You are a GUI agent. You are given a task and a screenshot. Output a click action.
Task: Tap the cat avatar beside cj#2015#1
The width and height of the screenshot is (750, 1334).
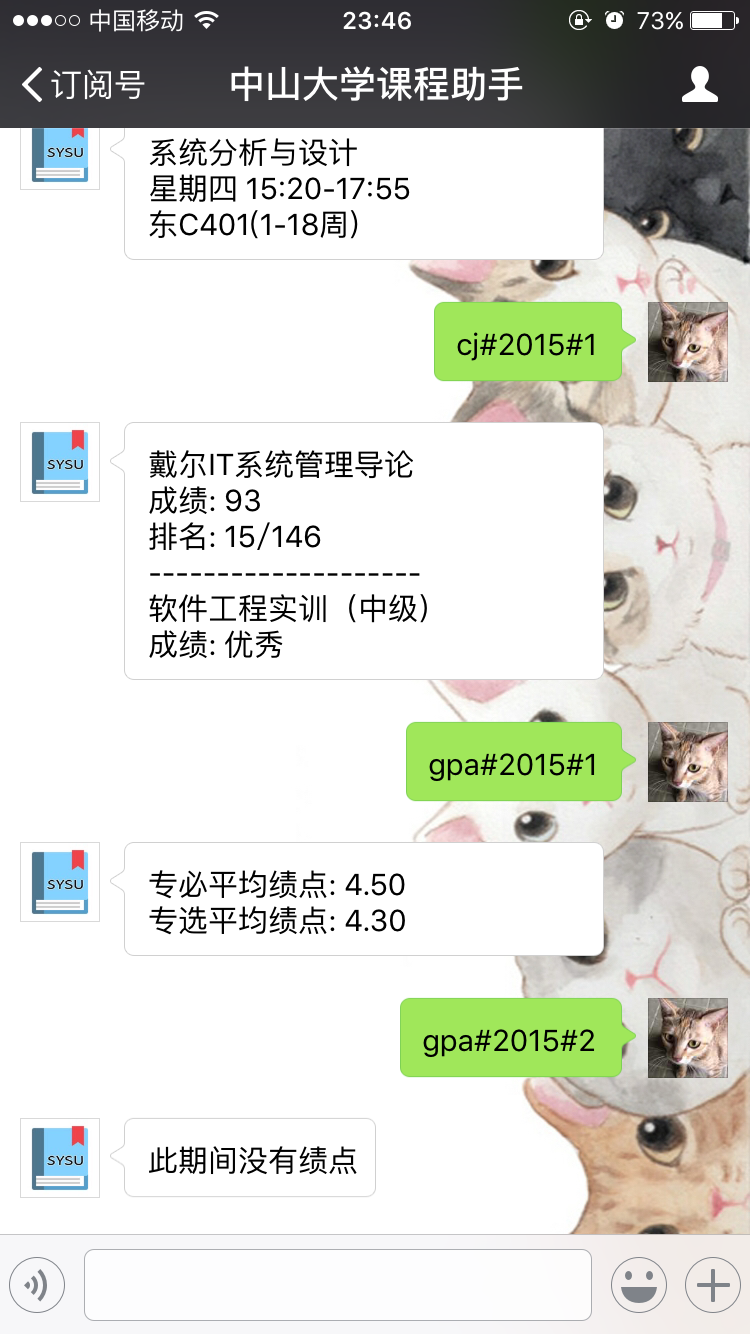(688, 342)
